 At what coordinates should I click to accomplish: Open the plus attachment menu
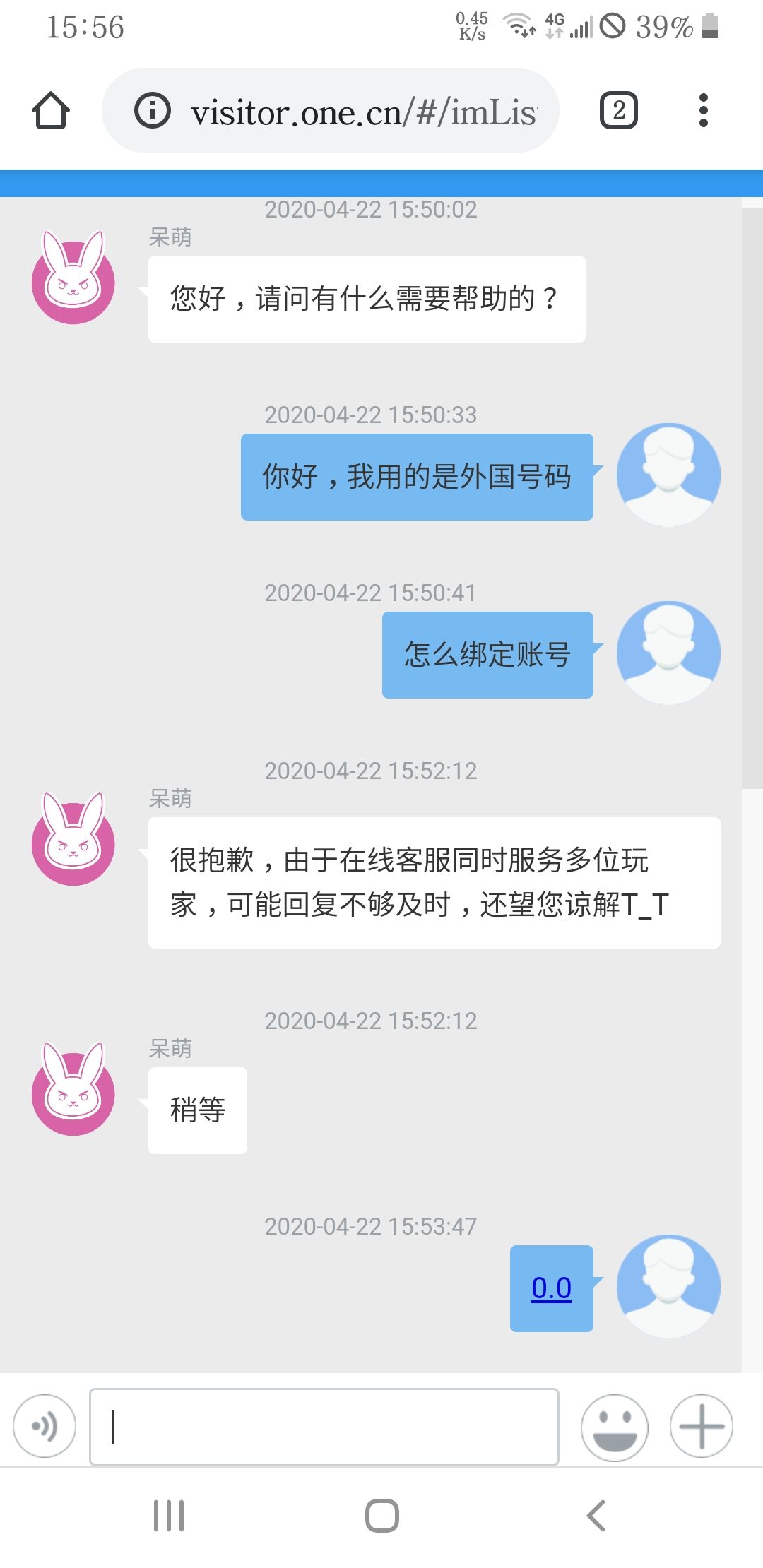[x=702, y=1426]
